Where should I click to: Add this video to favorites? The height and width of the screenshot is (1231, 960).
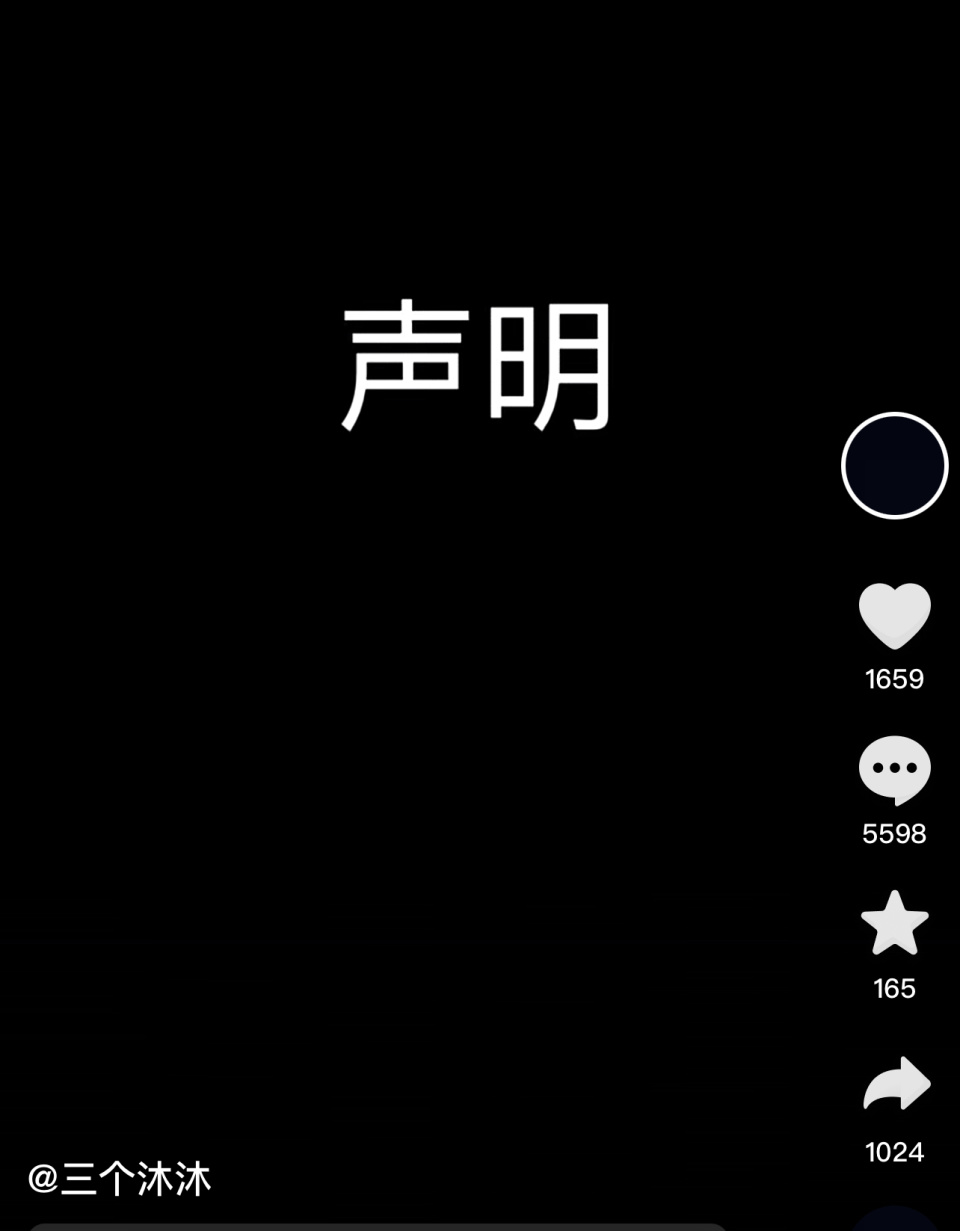point(894,923)
